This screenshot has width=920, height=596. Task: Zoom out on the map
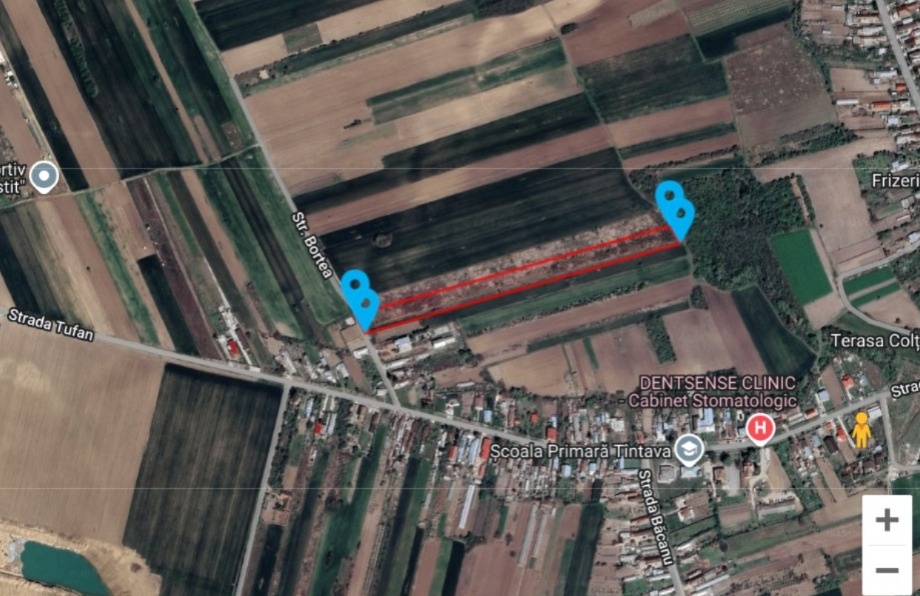click(x=886, y=571)
